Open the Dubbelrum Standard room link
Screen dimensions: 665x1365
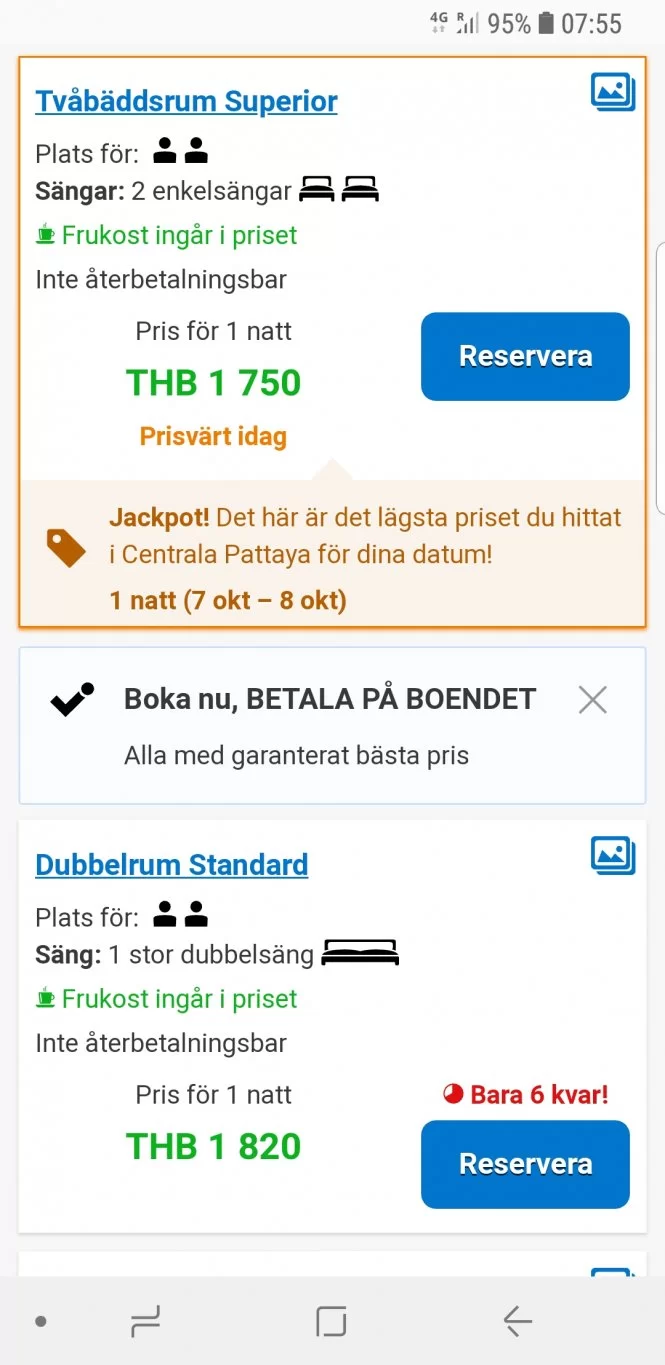click(171, 865)
